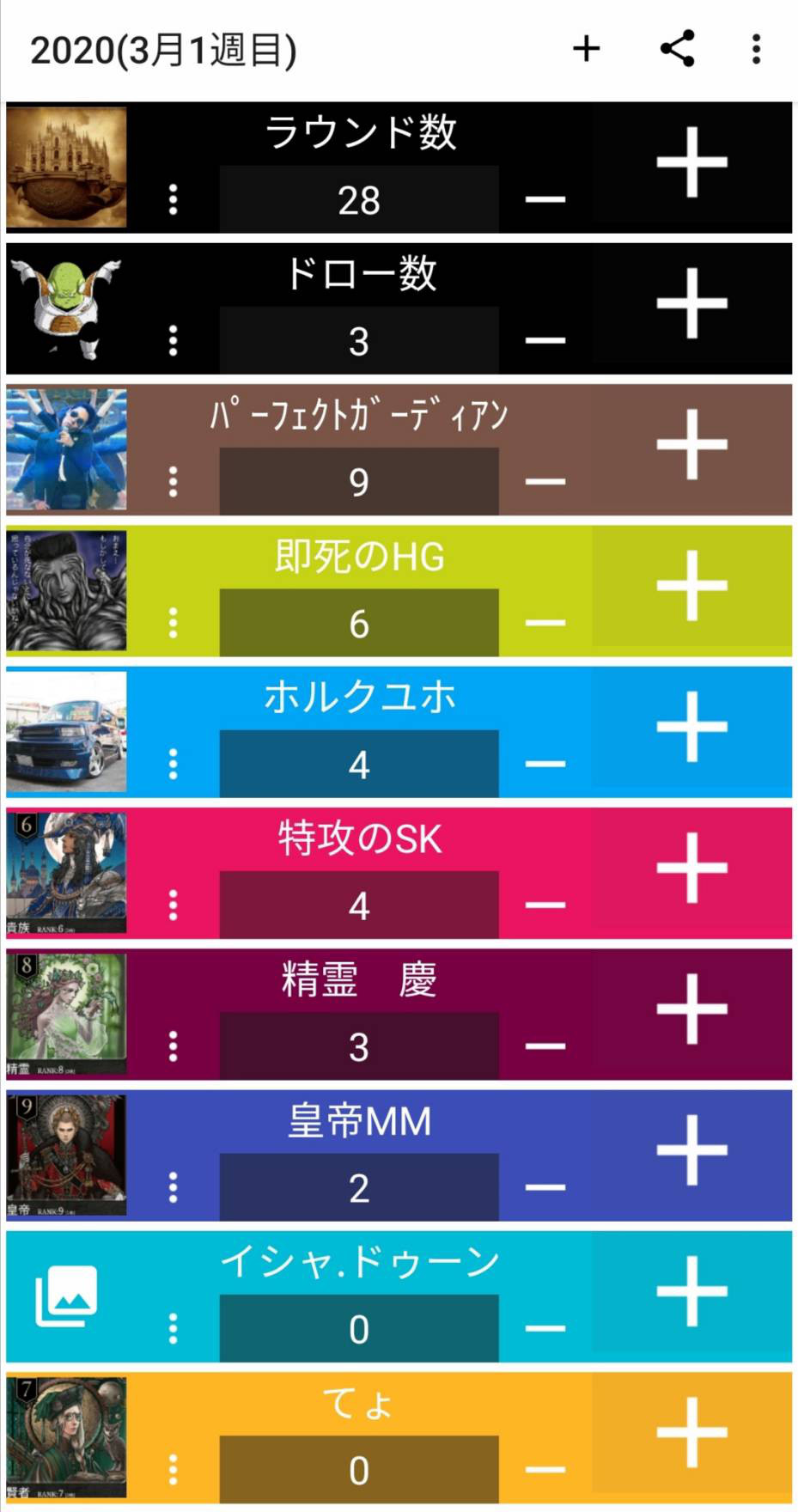Screen dimensions: 798x1512
Task: Share the 2020(3月1週目) counter list
Action: click(677, 49)
